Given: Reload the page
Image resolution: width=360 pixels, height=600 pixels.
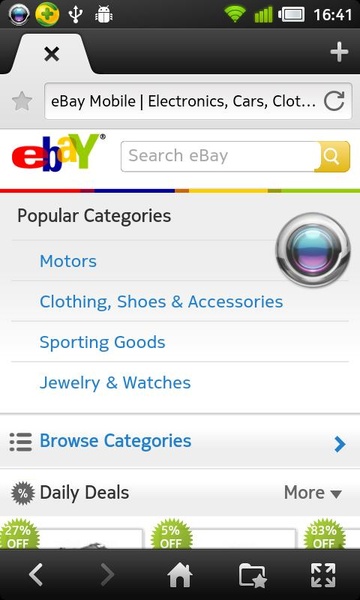Looking at the screenshot, I should (x=334, y=102).
